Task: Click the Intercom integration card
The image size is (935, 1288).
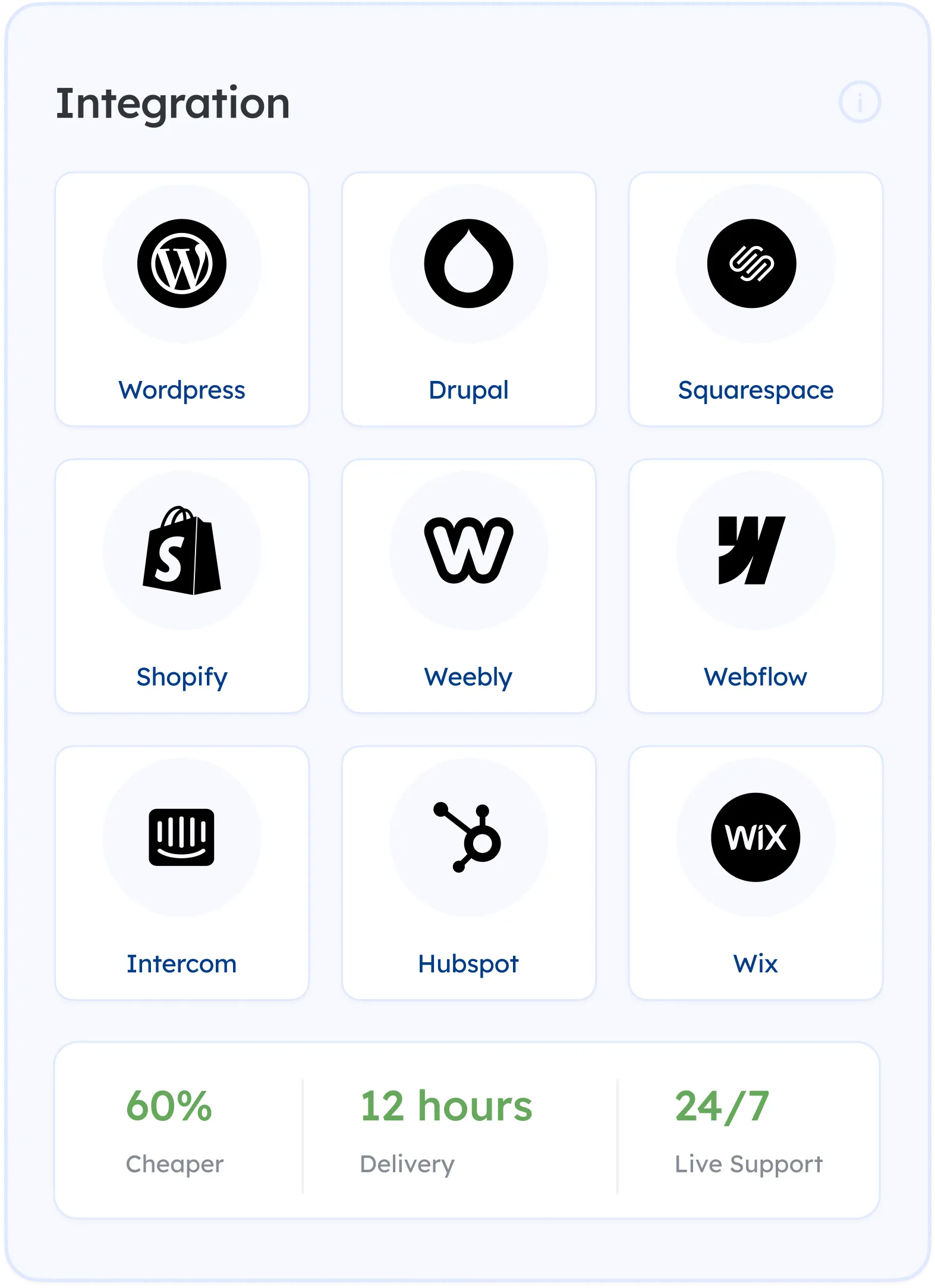Action: coord(182,873)
